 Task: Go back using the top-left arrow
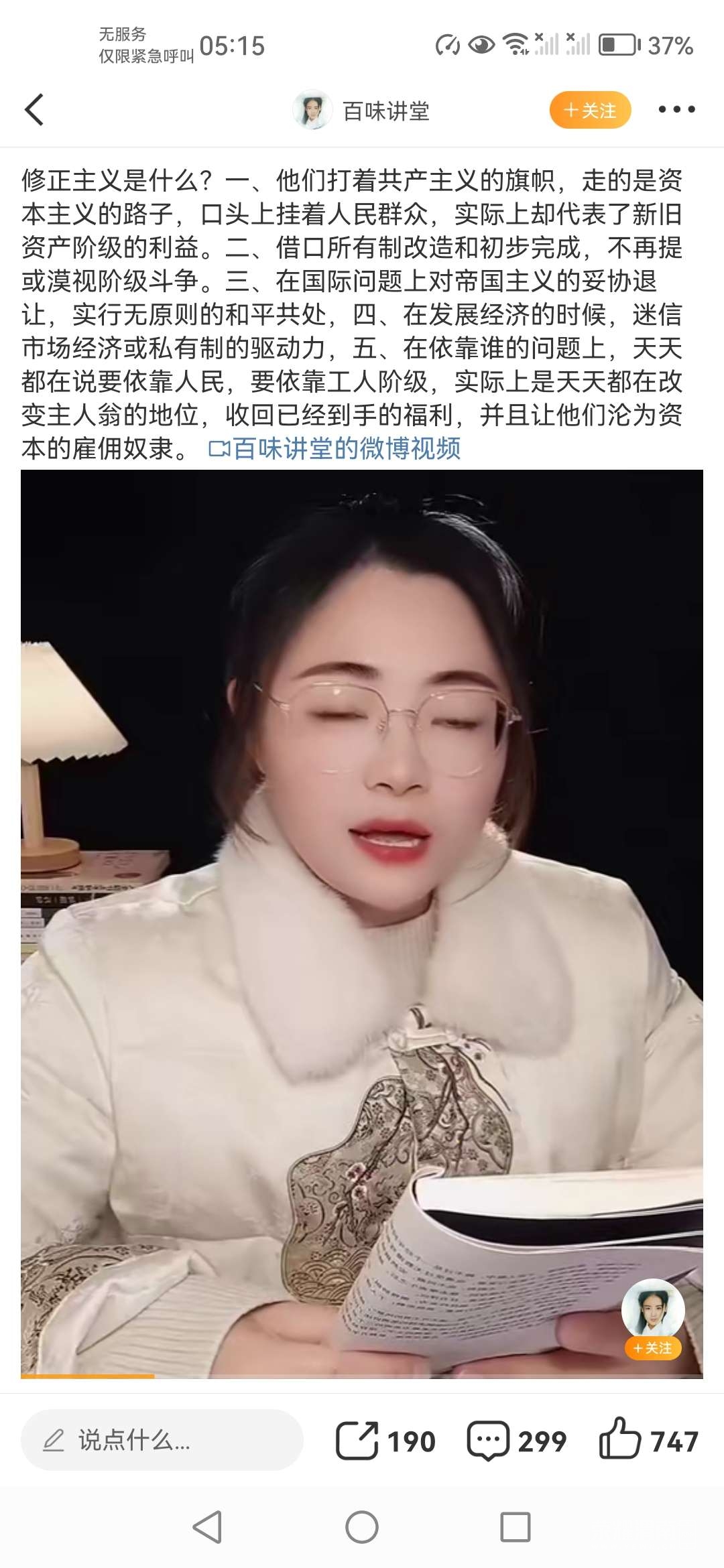(34, 109)
